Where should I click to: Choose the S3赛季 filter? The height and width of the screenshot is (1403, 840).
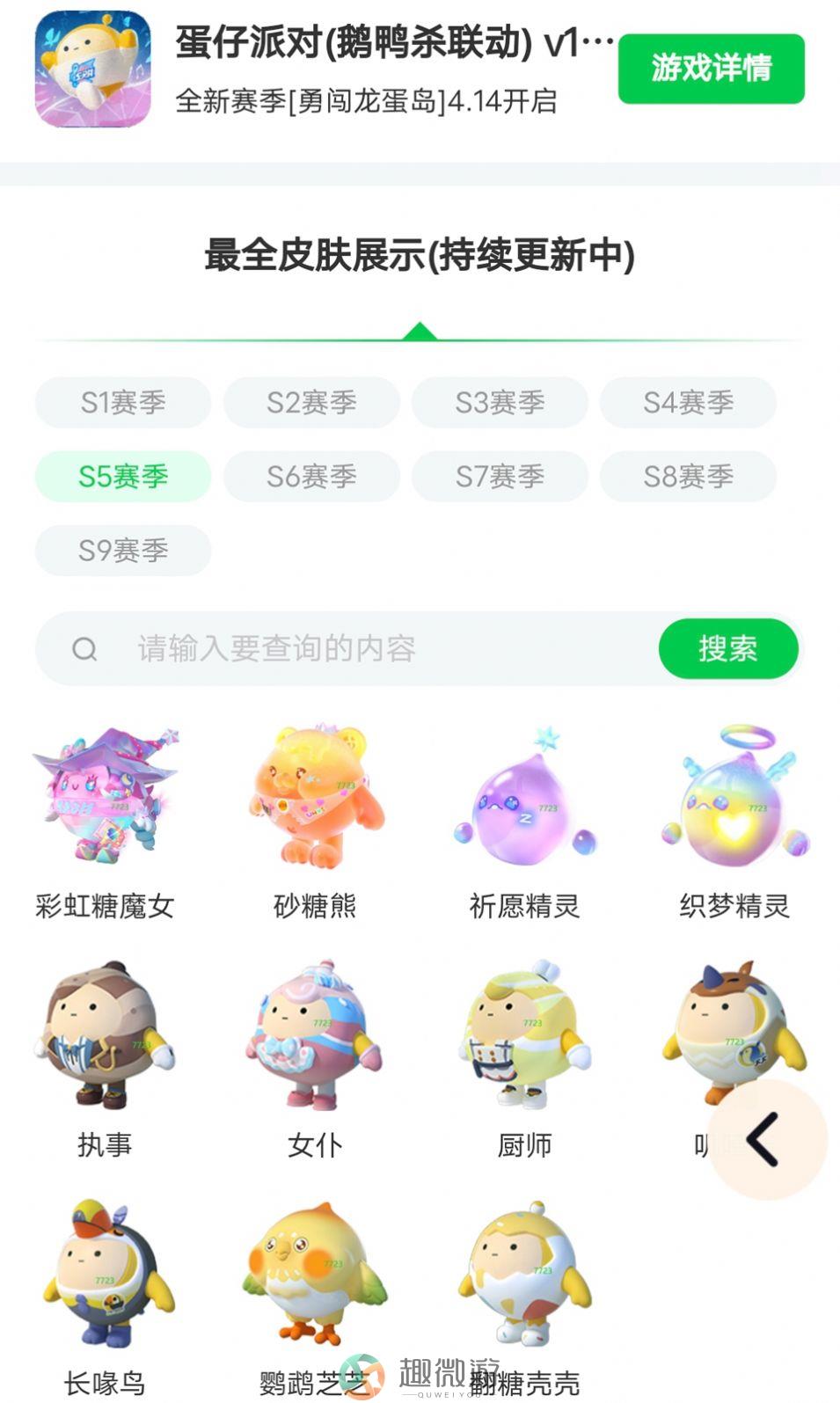click(x=500, y=403)
